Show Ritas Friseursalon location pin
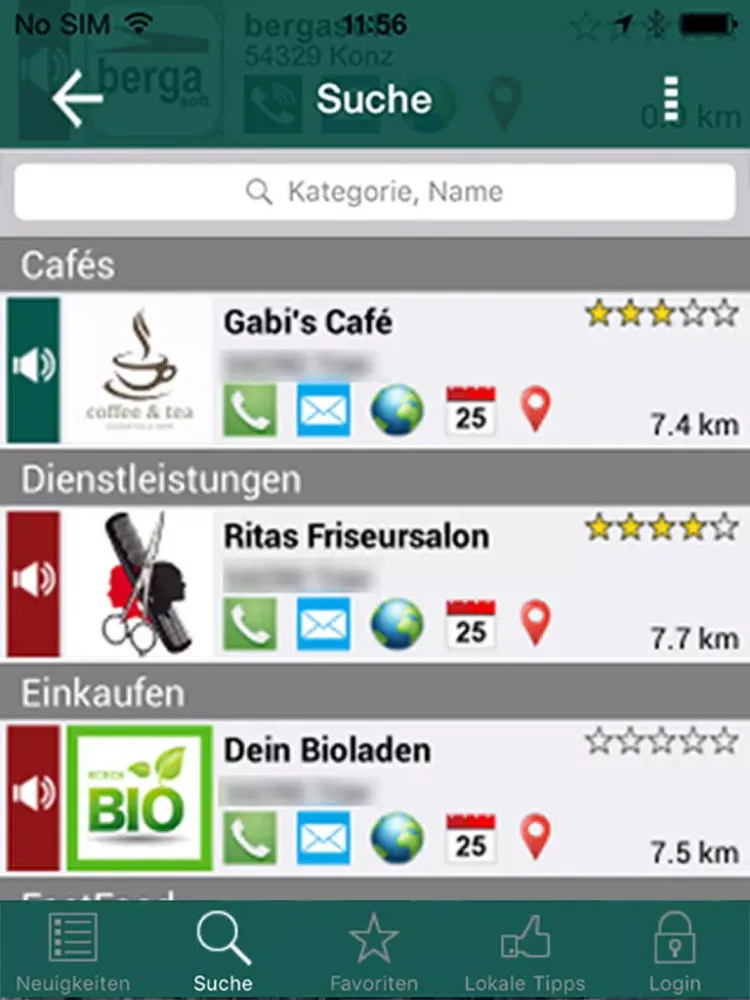Viewport: 750px width, 1000px height. click(537, 624)
